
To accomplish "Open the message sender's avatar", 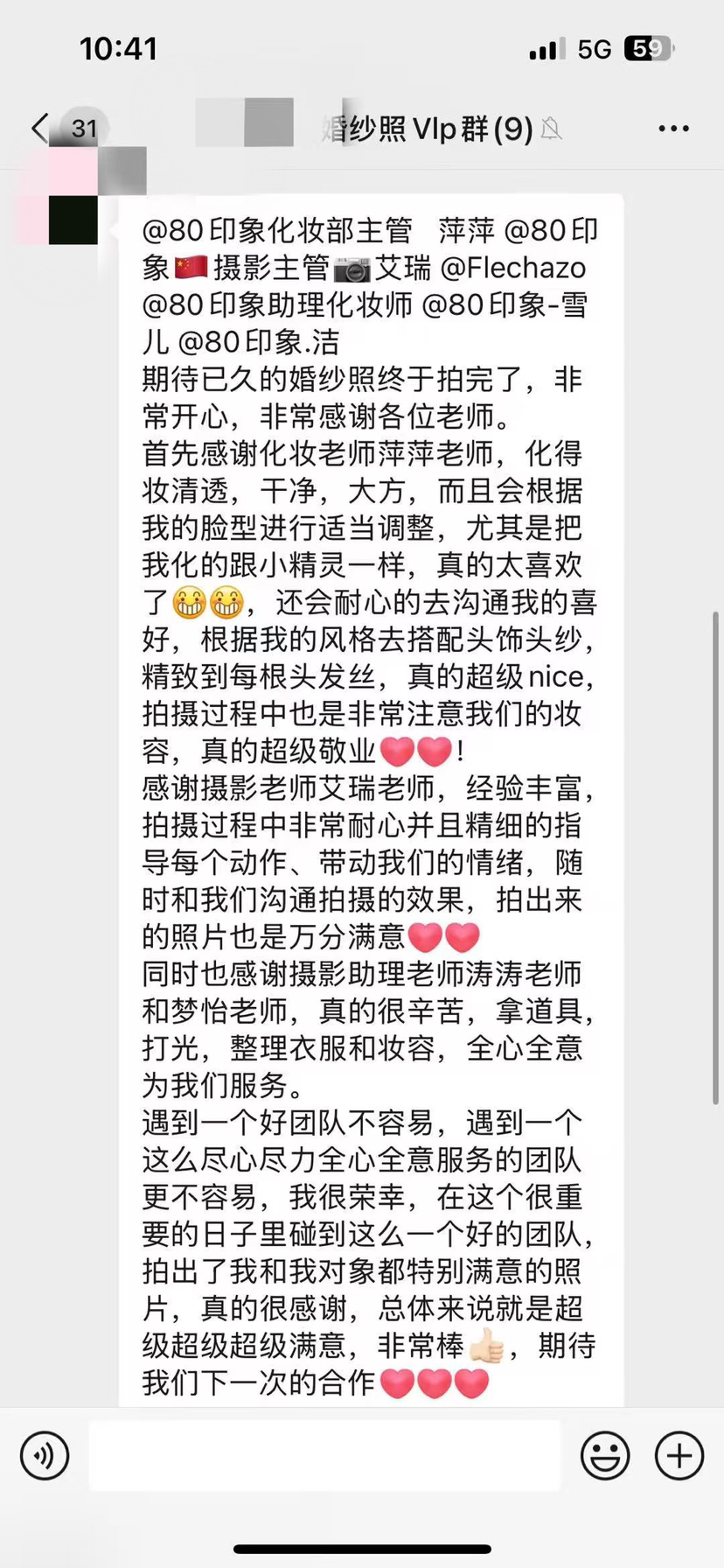I will point(73,196).
